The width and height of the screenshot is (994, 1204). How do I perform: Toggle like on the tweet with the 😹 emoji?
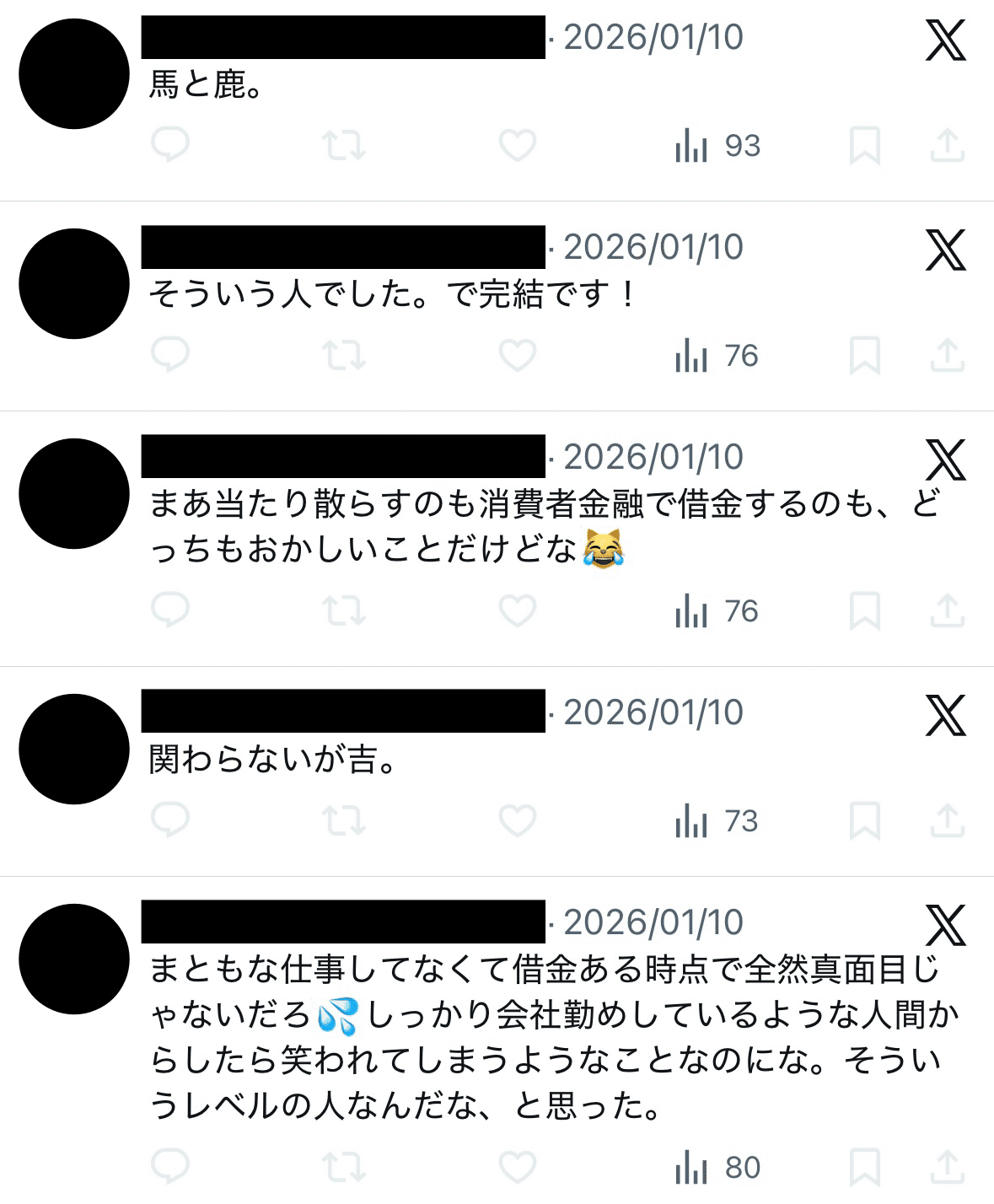pyautogui.click(x=513, y=613)
